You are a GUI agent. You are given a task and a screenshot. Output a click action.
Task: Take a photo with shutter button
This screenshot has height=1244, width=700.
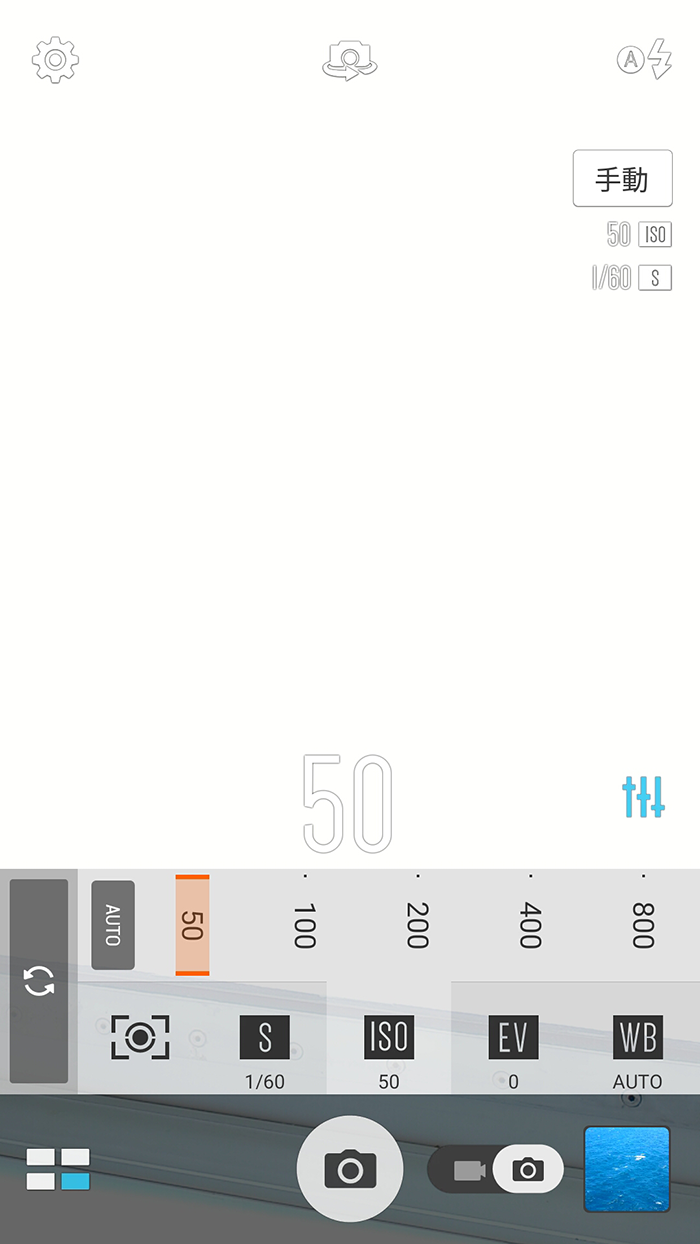(x=350, y=1169)
